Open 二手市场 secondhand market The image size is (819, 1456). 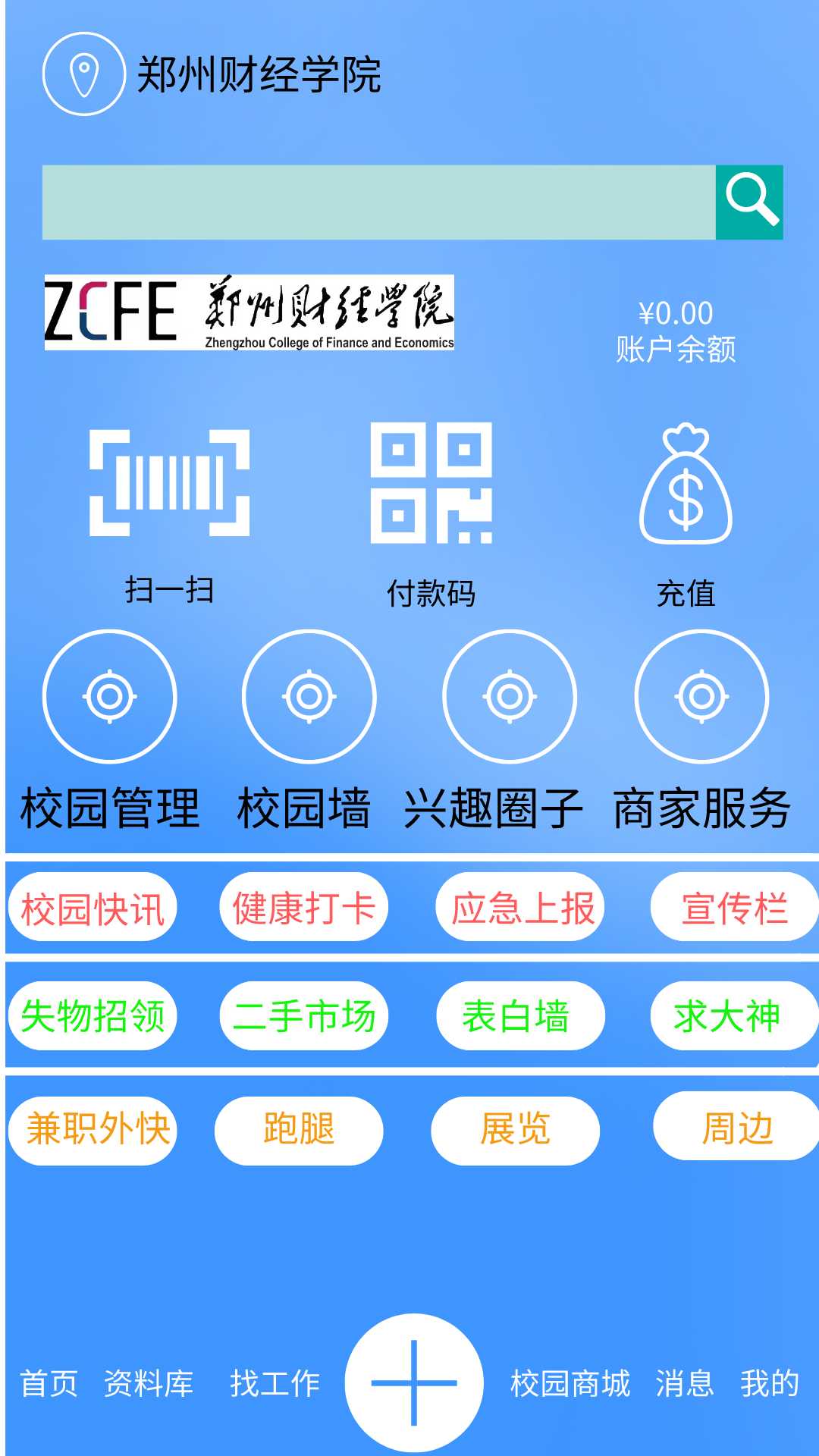(303, 1016)
